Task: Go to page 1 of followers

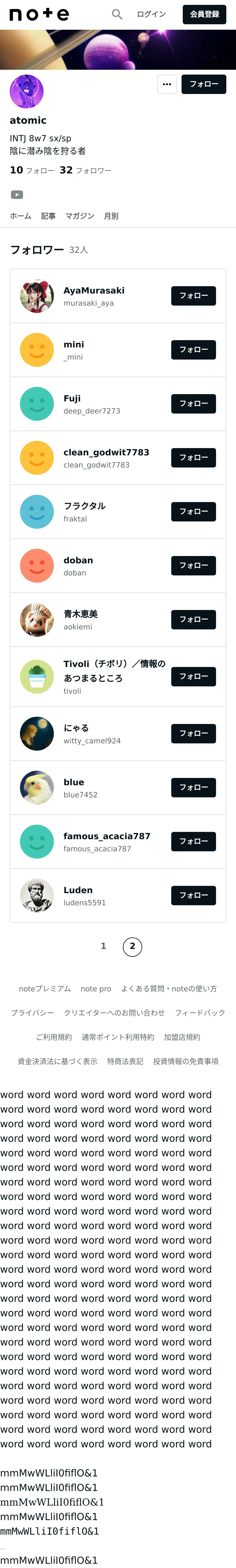Action: coord(103,946)
